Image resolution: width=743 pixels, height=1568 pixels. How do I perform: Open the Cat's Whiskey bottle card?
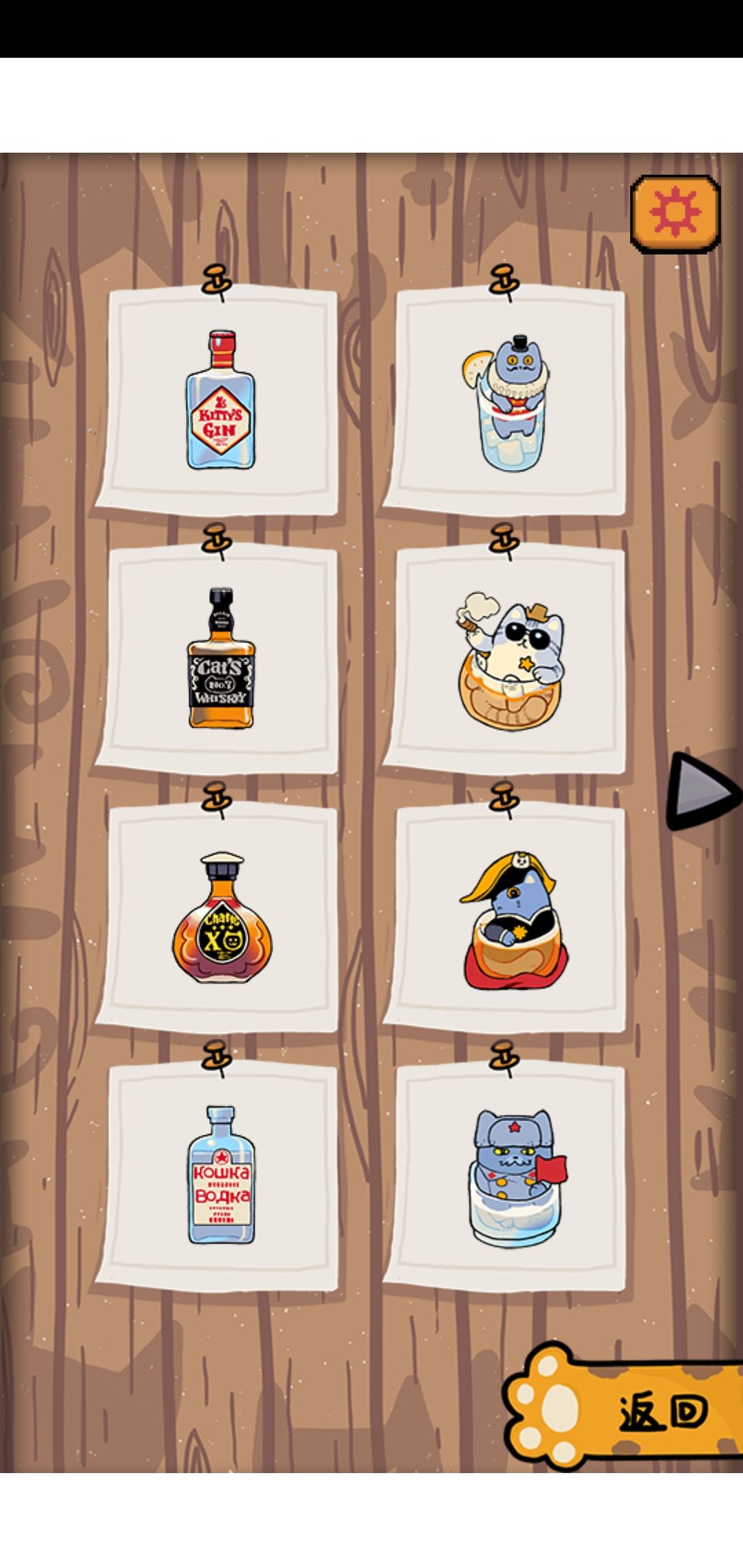coord(219,659)
